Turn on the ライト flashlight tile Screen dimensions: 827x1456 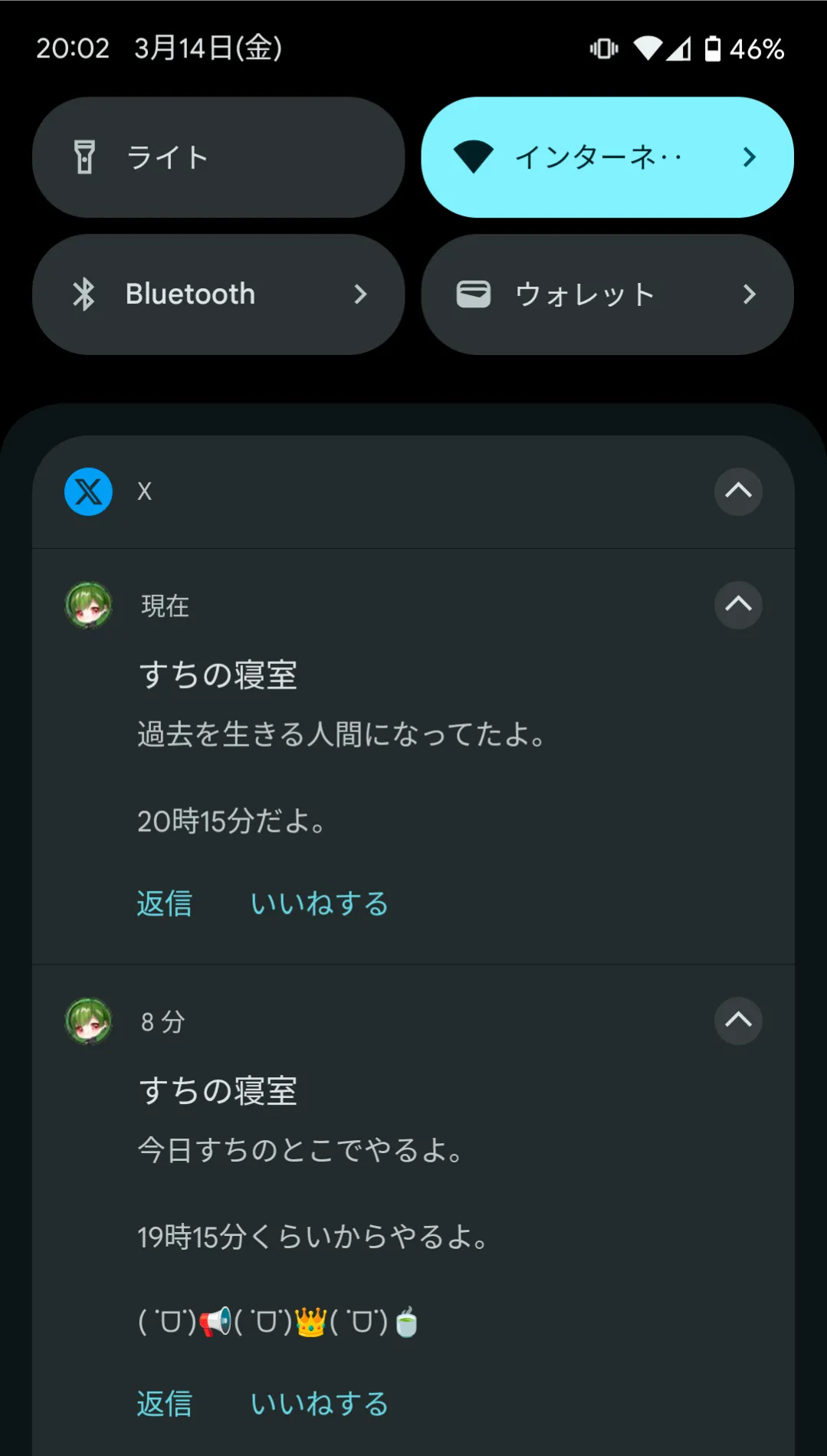click(x=218, y=157)
